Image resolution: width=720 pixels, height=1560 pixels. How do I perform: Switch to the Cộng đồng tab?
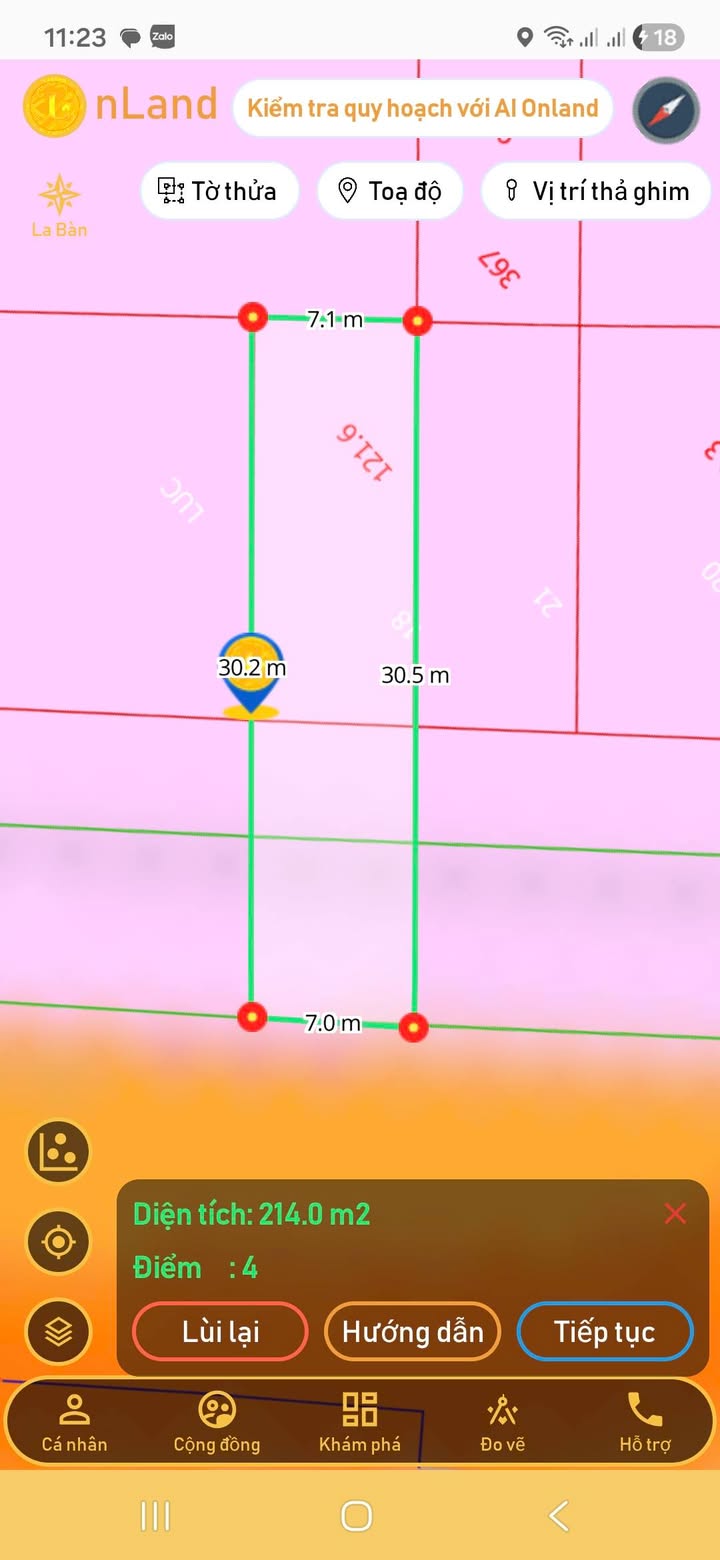coord(216,1422)
